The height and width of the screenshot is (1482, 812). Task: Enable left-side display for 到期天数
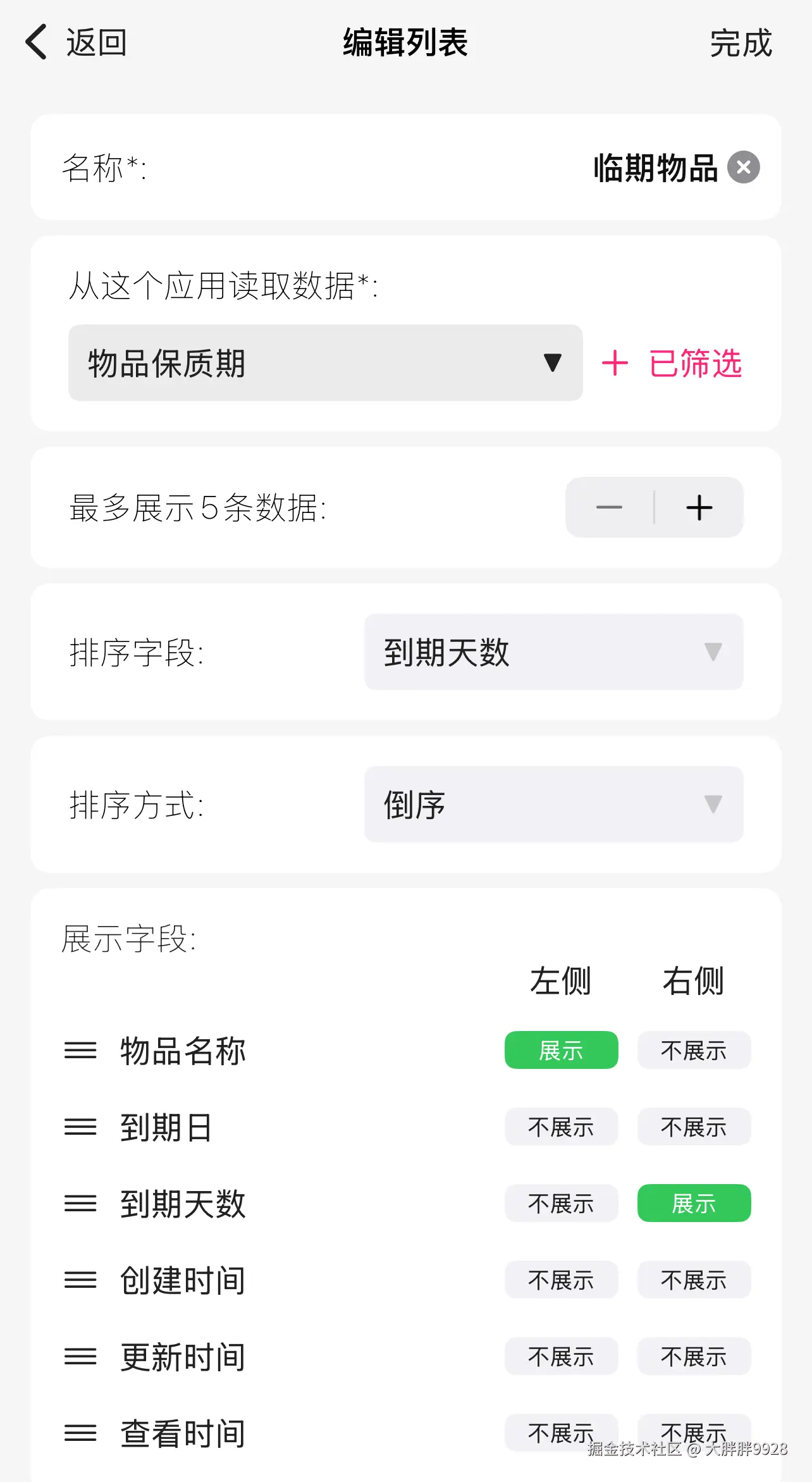coord(561,1204)
